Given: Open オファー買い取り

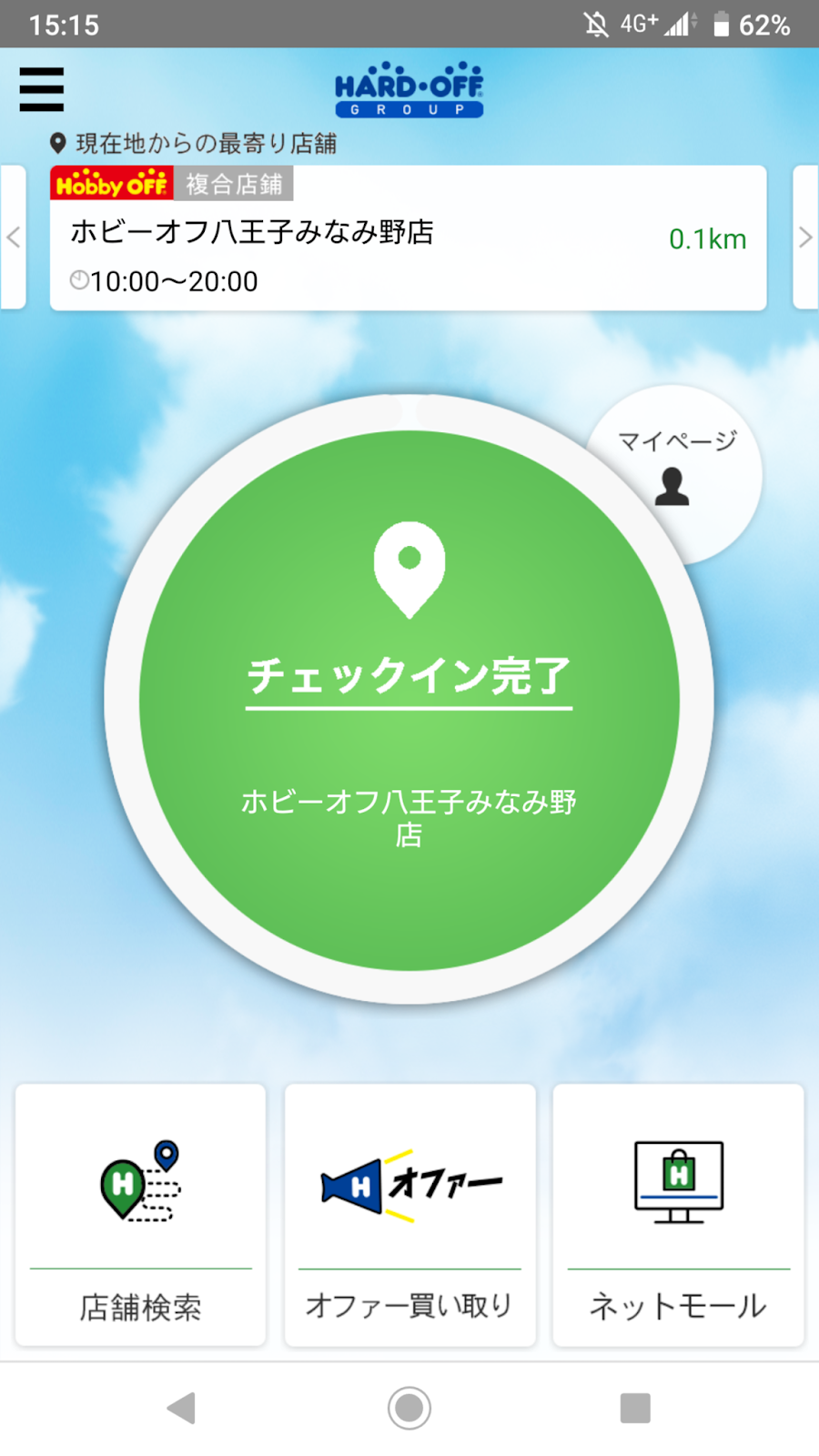Looking at the screenshot, I should coord(409,1215).
